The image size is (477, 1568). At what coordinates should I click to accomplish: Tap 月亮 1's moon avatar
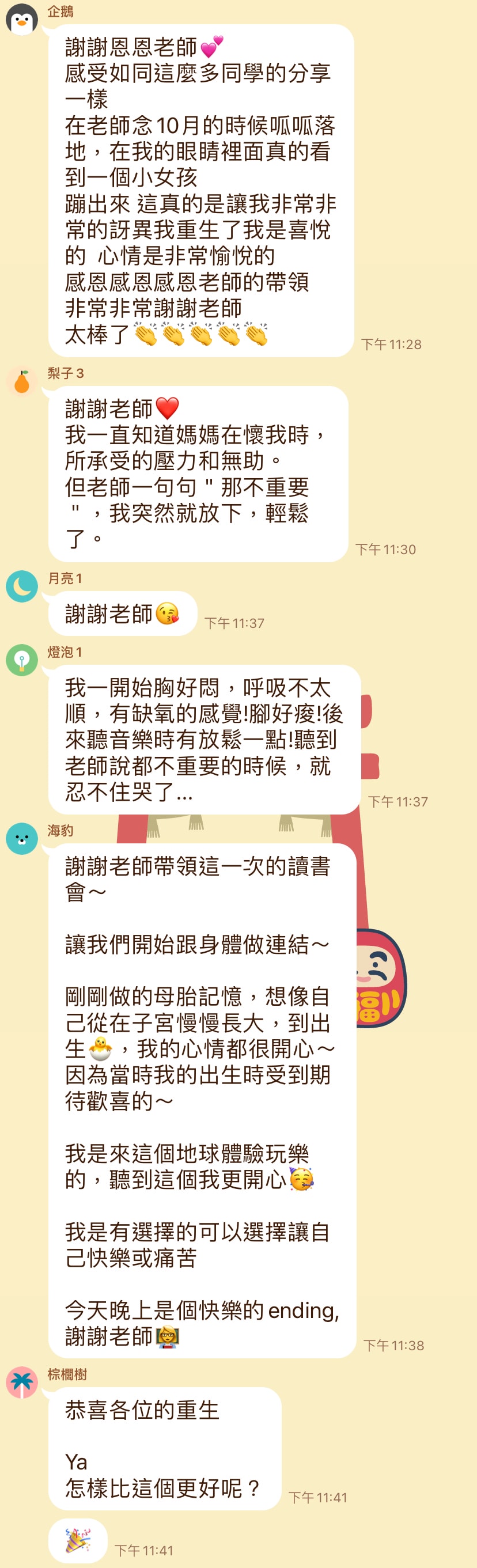[x=22, y=586]
